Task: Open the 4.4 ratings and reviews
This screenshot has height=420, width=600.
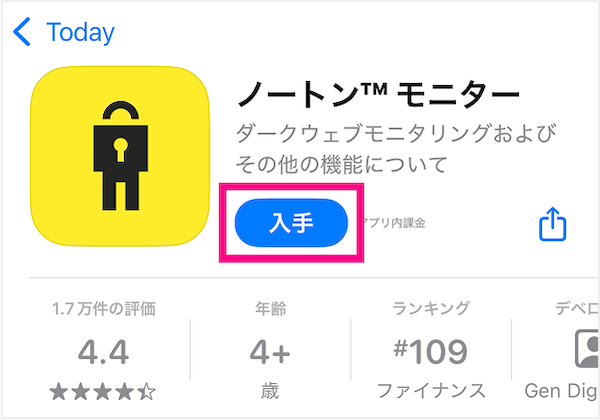Action: click(103, 350)
